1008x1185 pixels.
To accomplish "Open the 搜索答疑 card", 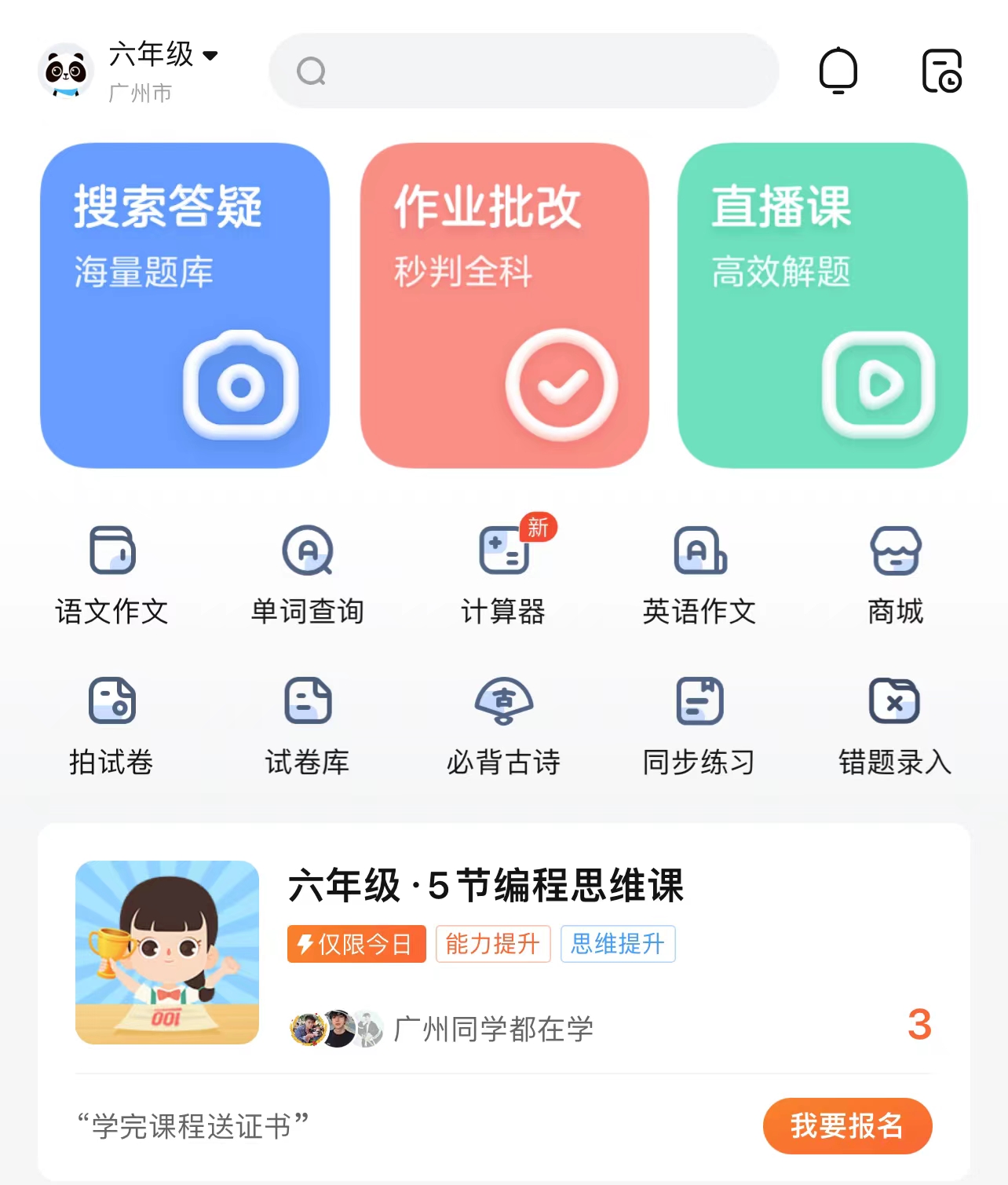I will pyautogui.click(x=185, y=305).
